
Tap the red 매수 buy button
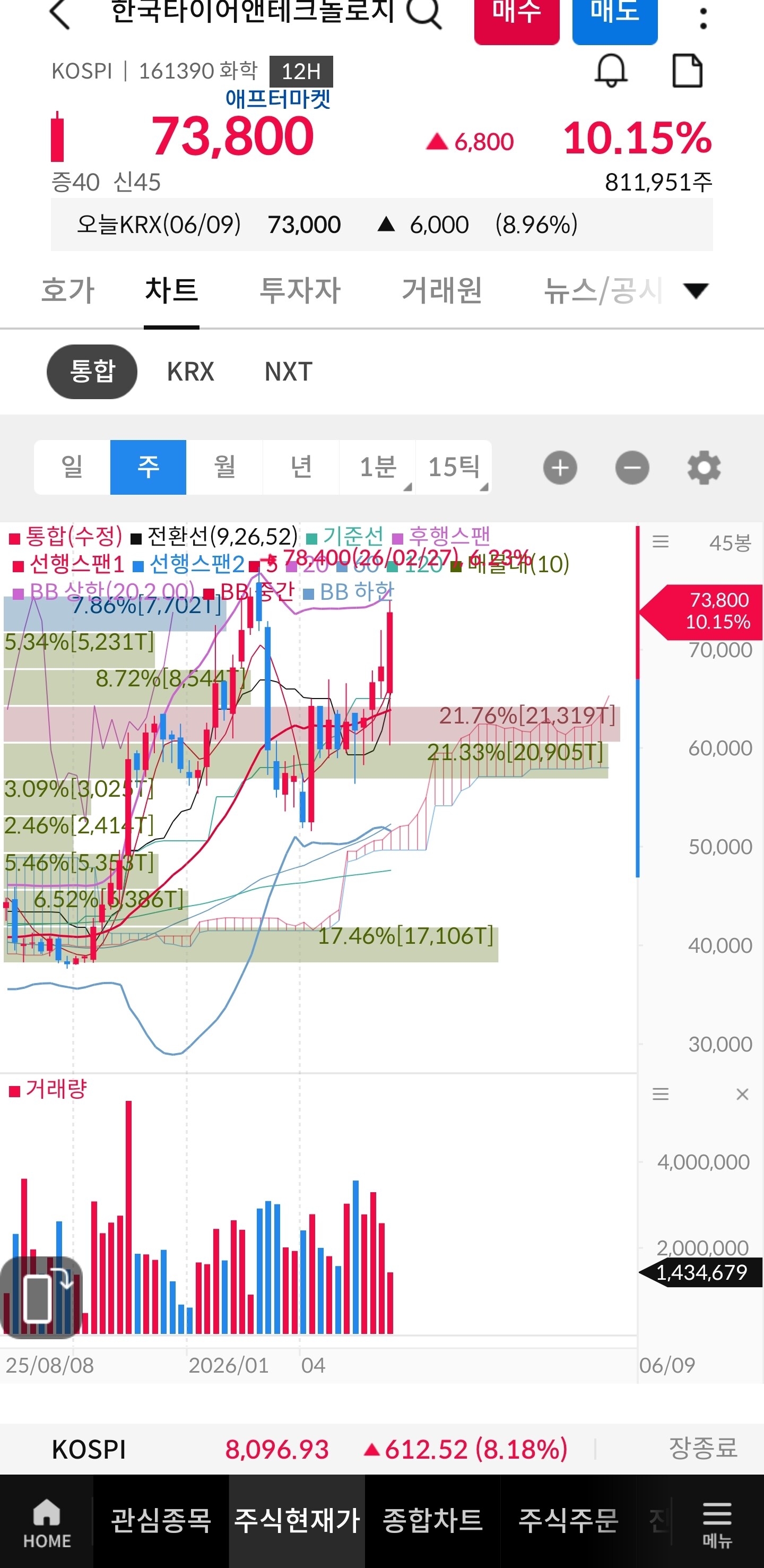click(516, 18)
